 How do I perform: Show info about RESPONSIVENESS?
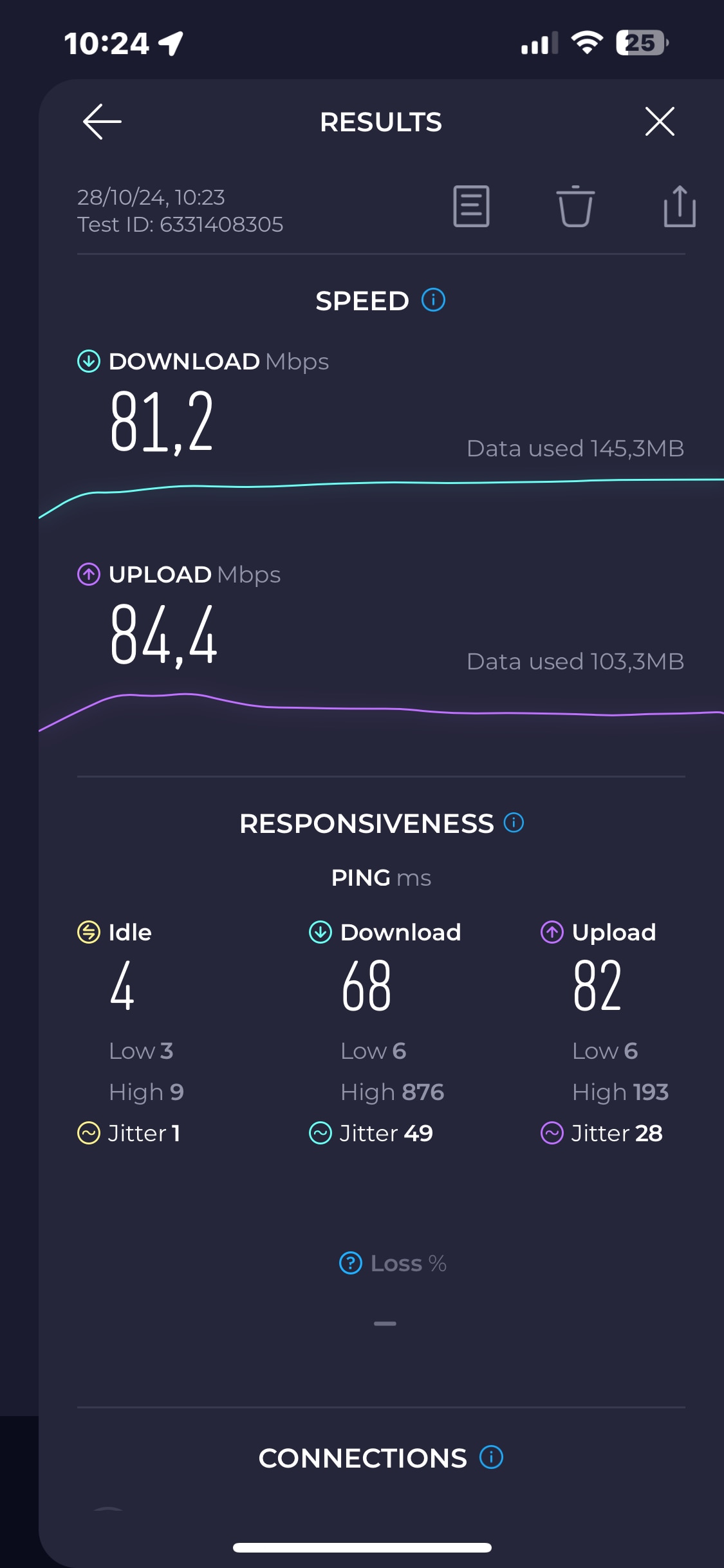[514, 823]
